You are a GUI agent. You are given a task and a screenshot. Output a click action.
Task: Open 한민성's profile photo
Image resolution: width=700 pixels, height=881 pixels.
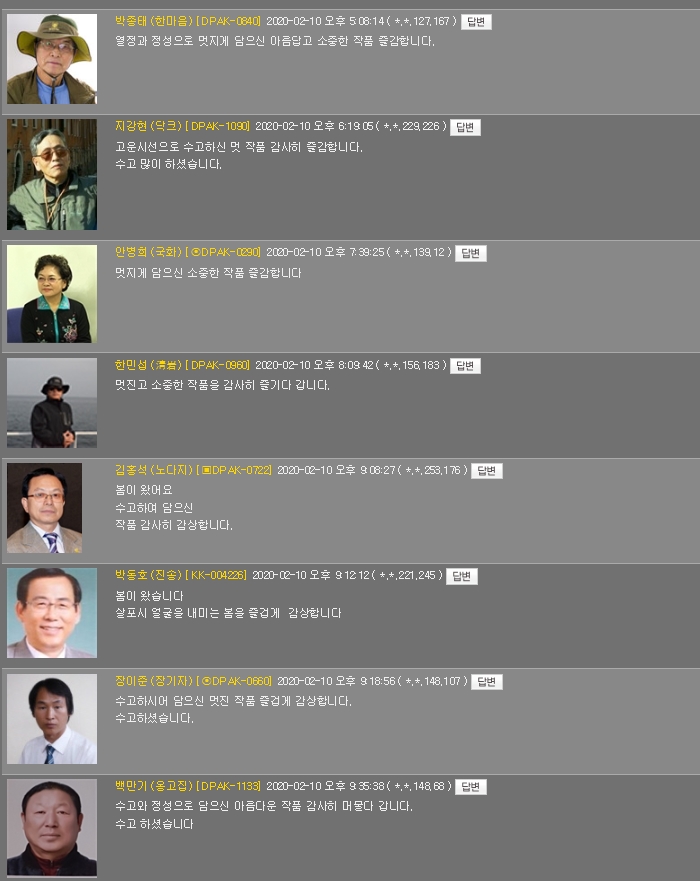point(52,403)
